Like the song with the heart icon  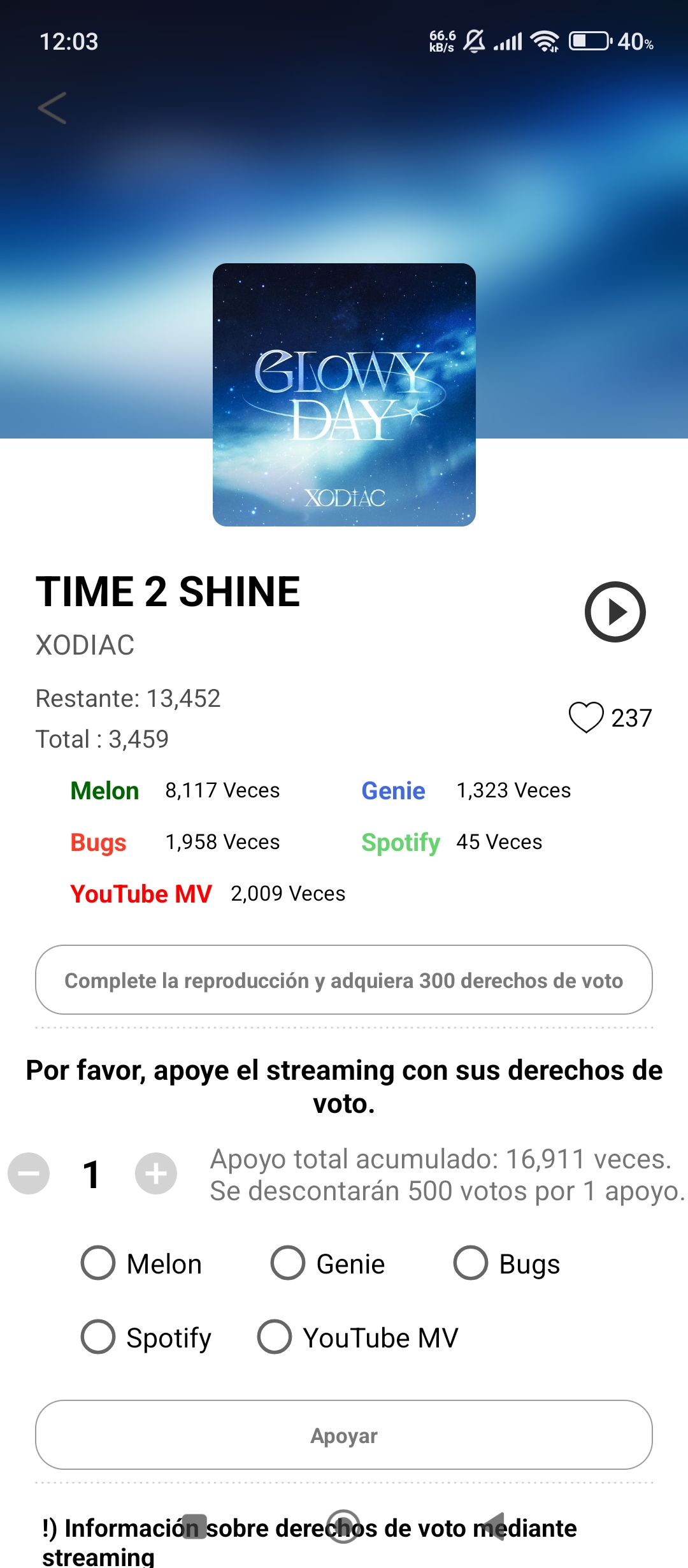pos(586,718)
